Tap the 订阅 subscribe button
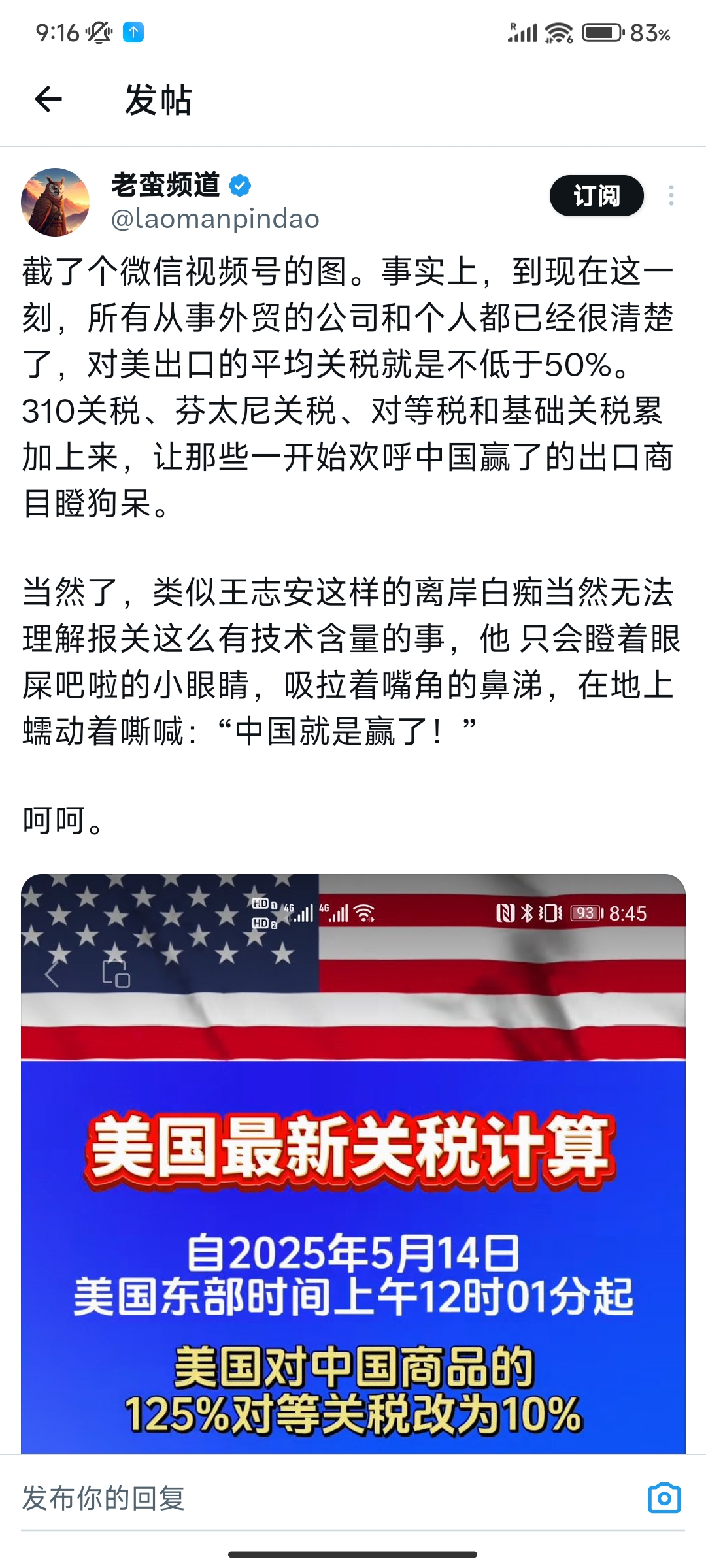This screenshot has height=1568, width=706. click(x=596, y=195)
